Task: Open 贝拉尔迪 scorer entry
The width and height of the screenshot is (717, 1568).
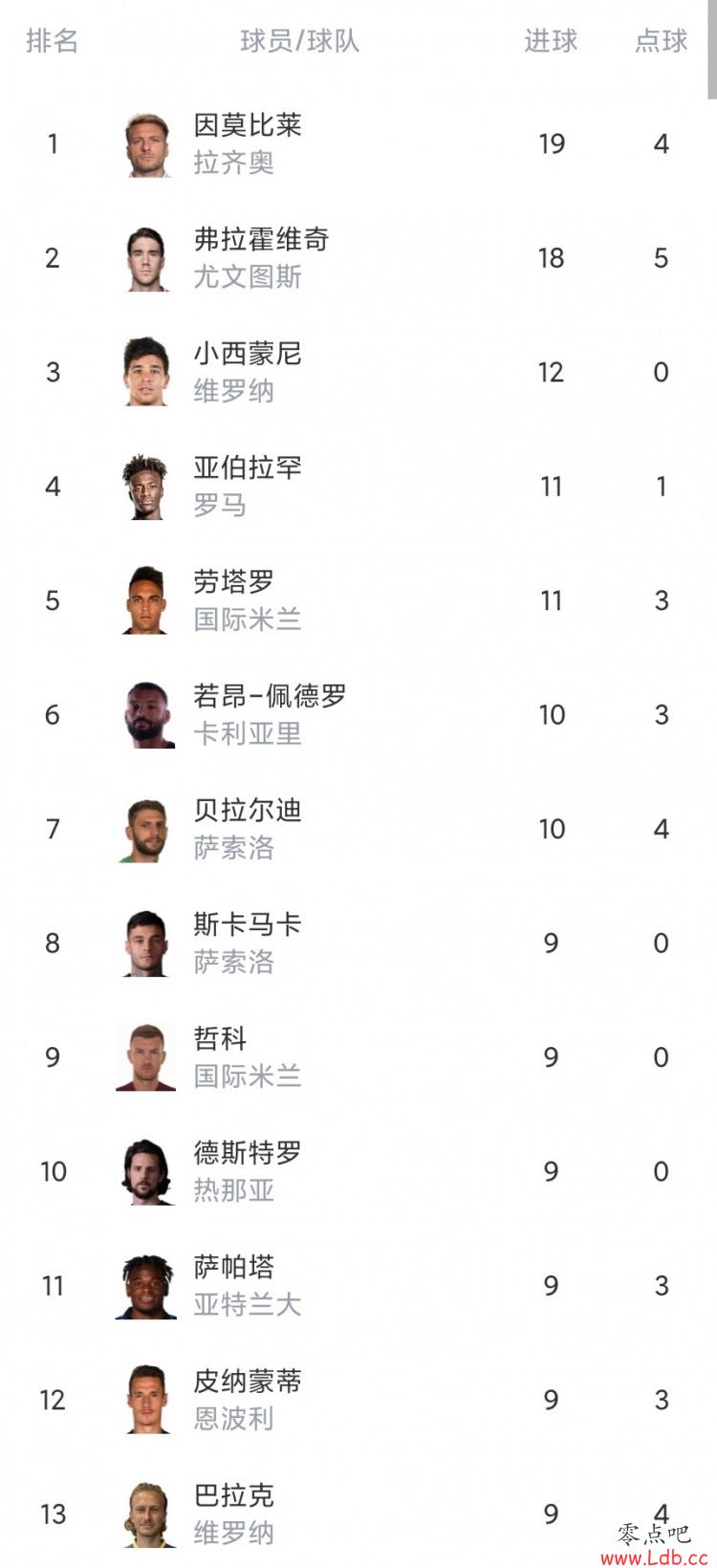Action: click(x=358, y=829)
